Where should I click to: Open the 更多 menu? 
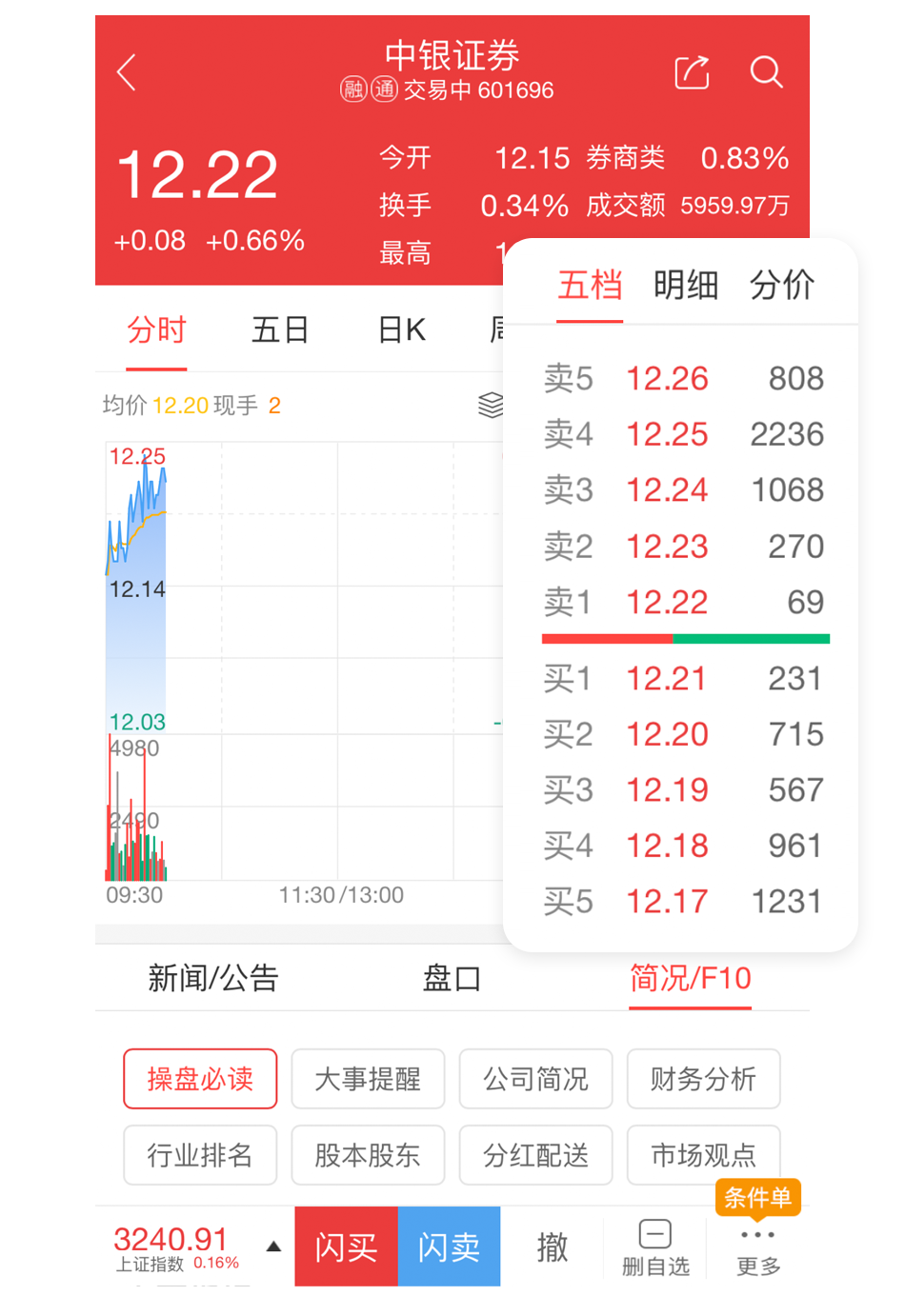[x=758, y=1247]
